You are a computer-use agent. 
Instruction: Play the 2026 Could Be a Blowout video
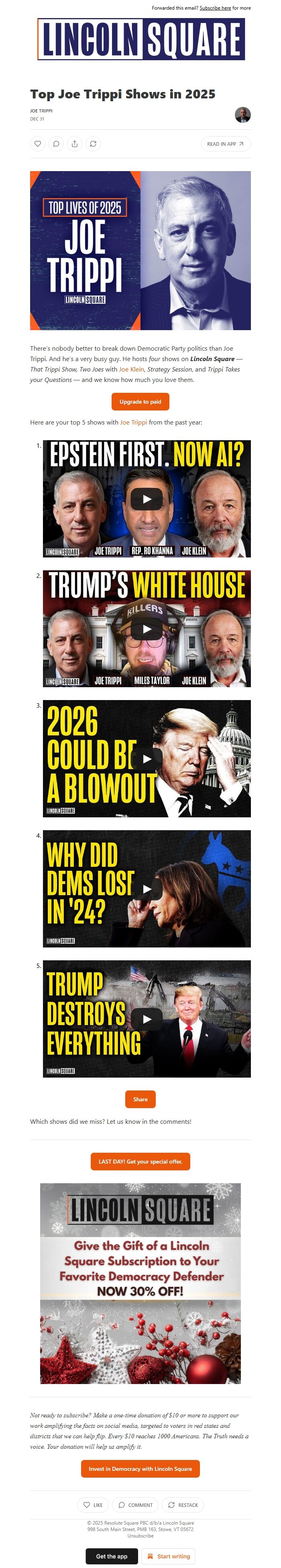(147, 758)
